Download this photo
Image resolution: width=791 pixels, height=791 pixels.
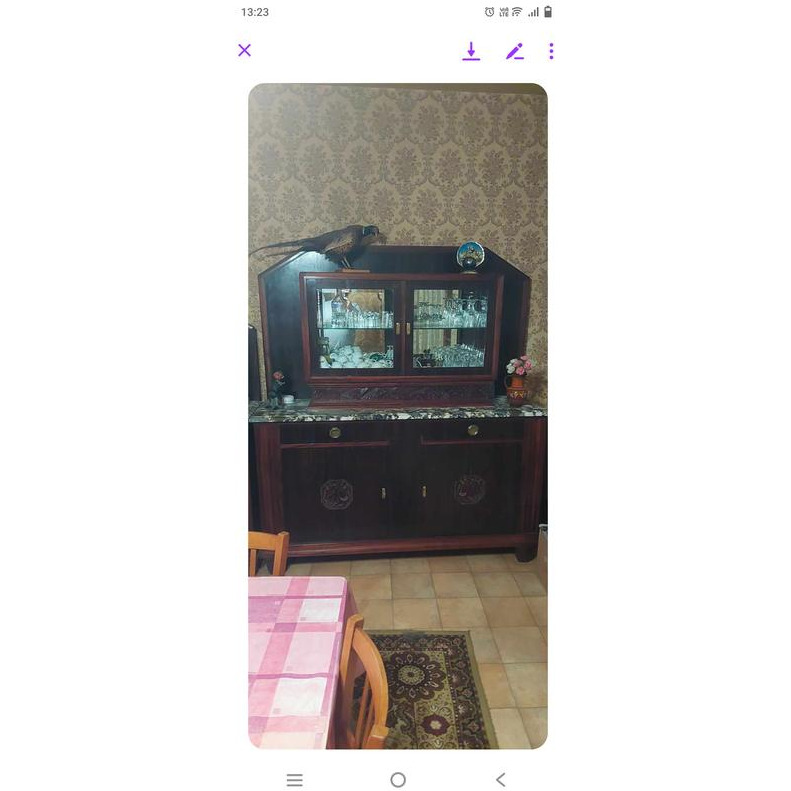pos(471,51)
